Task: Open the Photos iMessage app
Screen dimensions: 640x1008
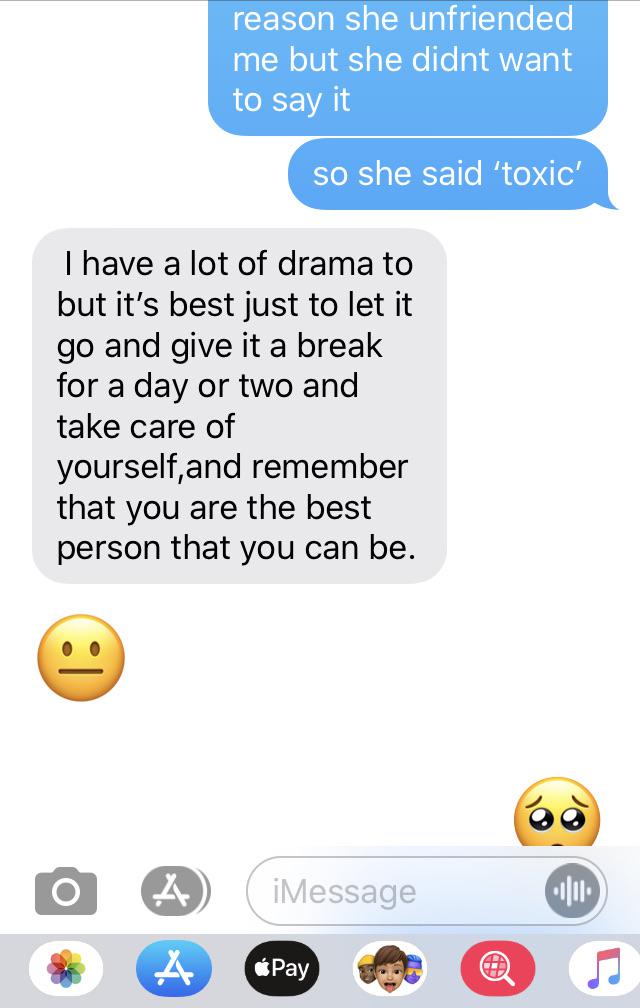Action: click(x=67, y=968)
